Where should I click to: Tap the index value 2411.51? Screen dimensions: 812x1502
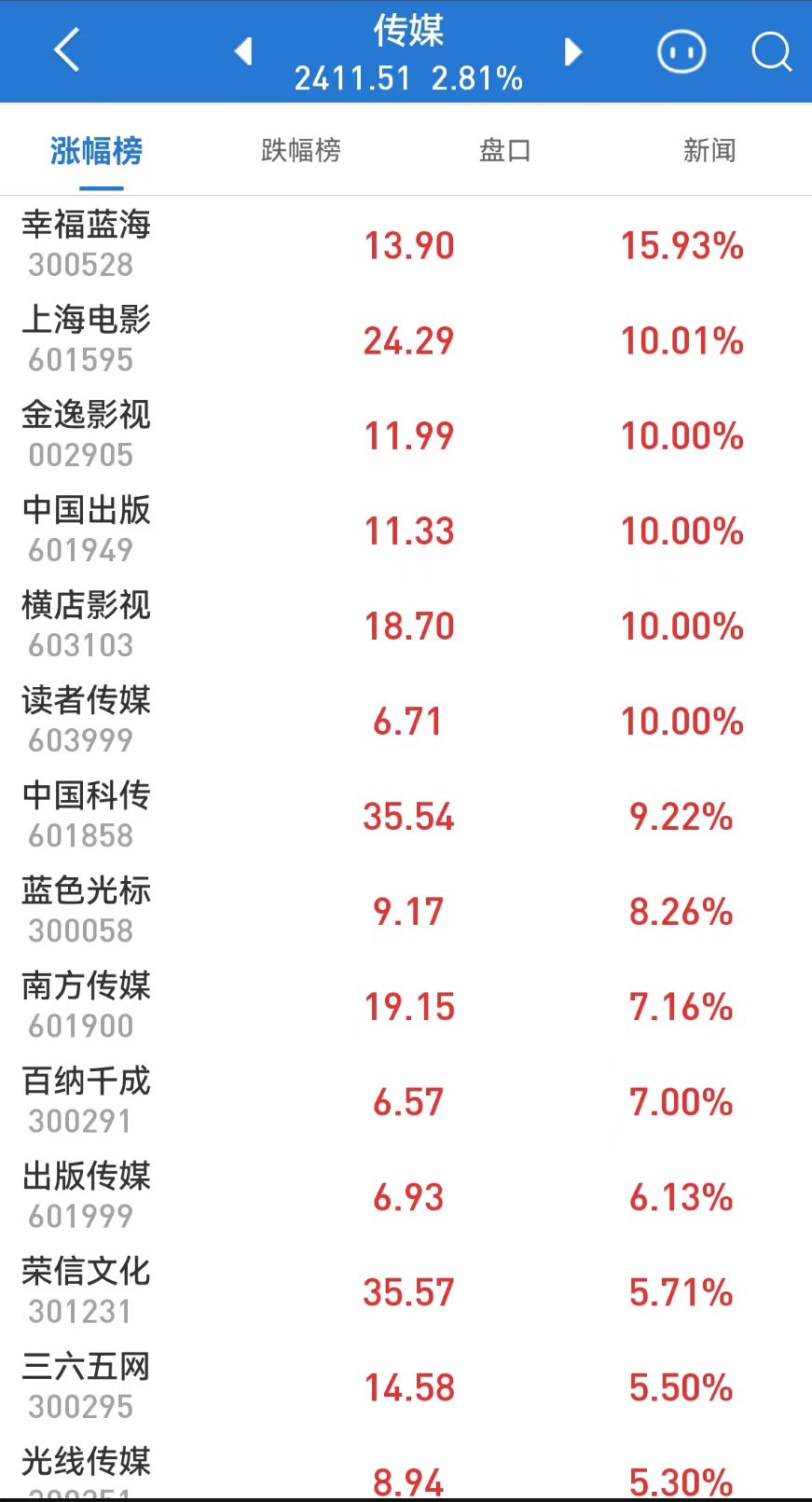(x=352, y=79)
